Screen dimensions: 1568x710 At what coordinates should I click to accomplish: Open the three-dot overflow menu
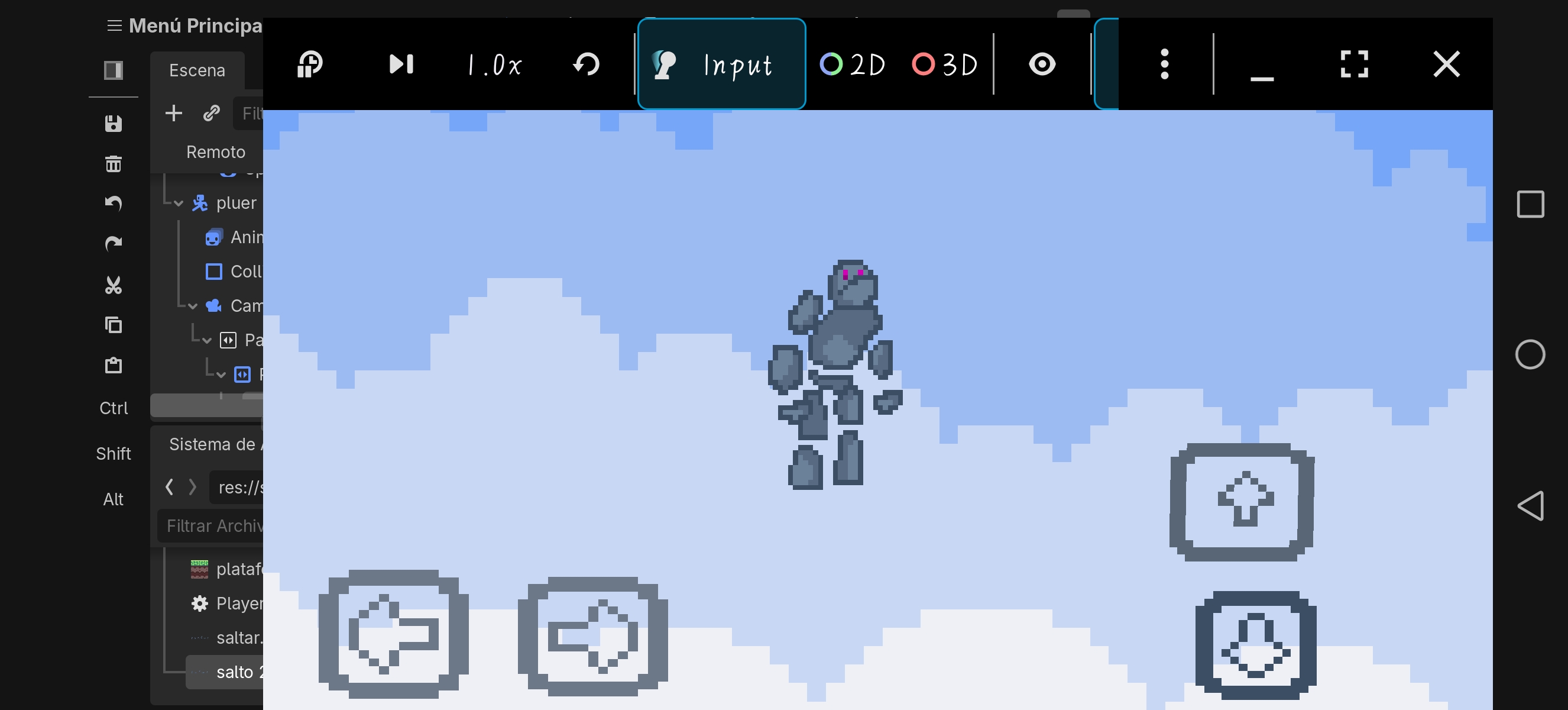pyautogui.click(x=1164, y=64)
